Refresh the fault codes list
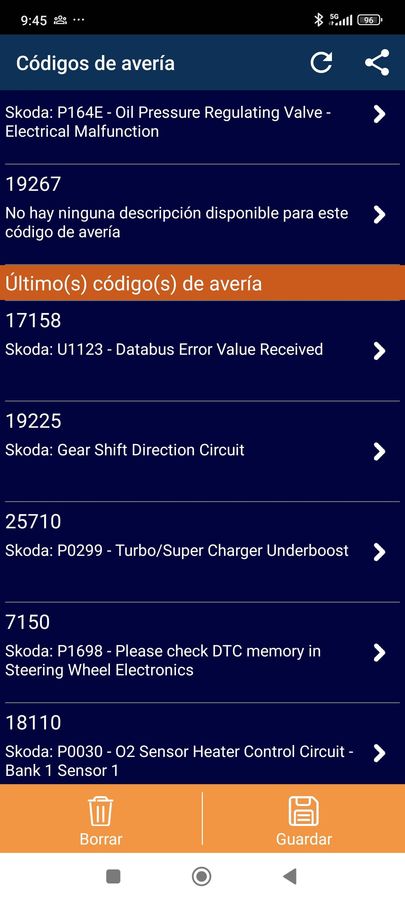The image size is (405, 900). pyautogui.click(x=321, y=63)
